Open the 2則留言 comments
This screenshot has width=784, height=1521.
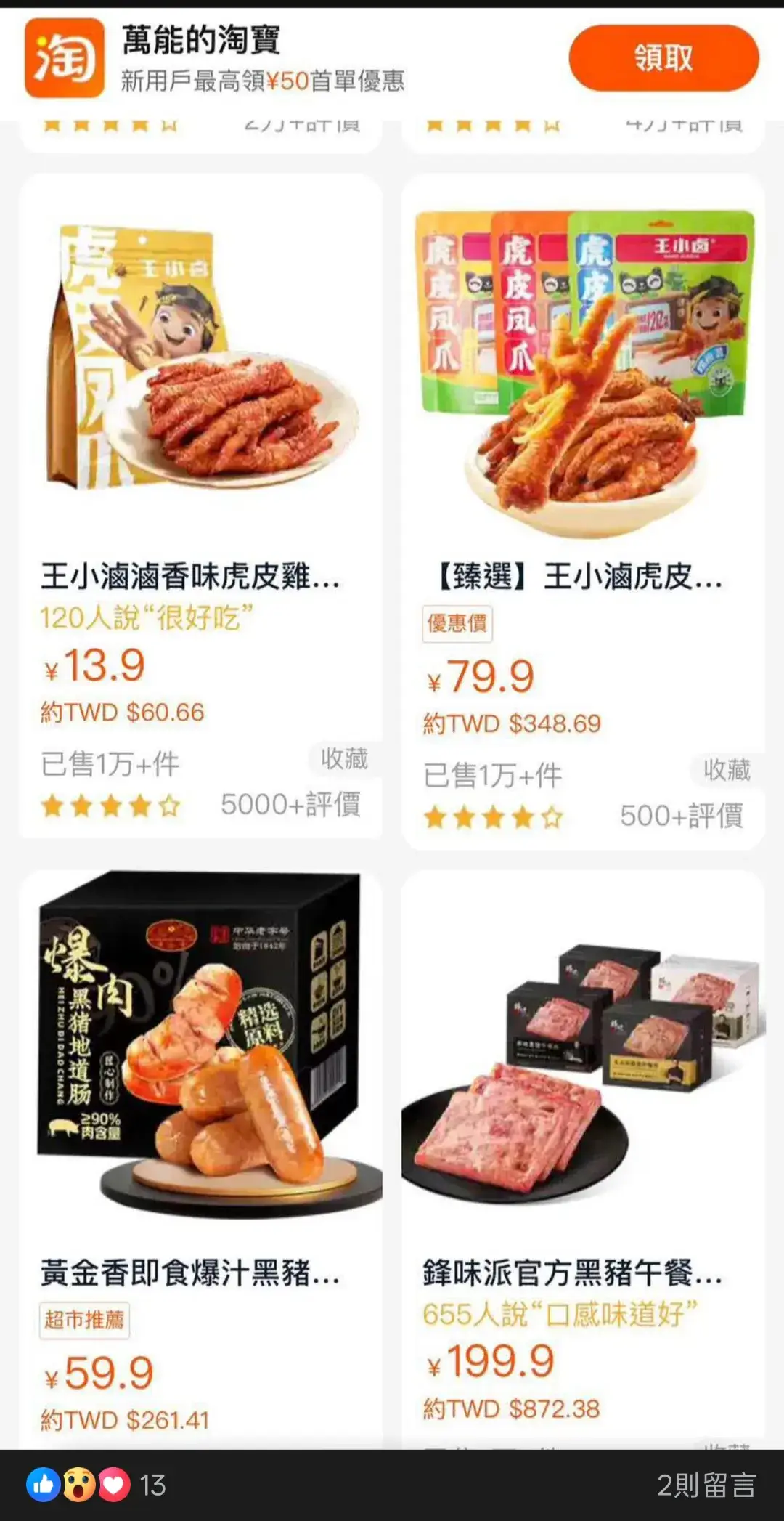click(706, 1485)
